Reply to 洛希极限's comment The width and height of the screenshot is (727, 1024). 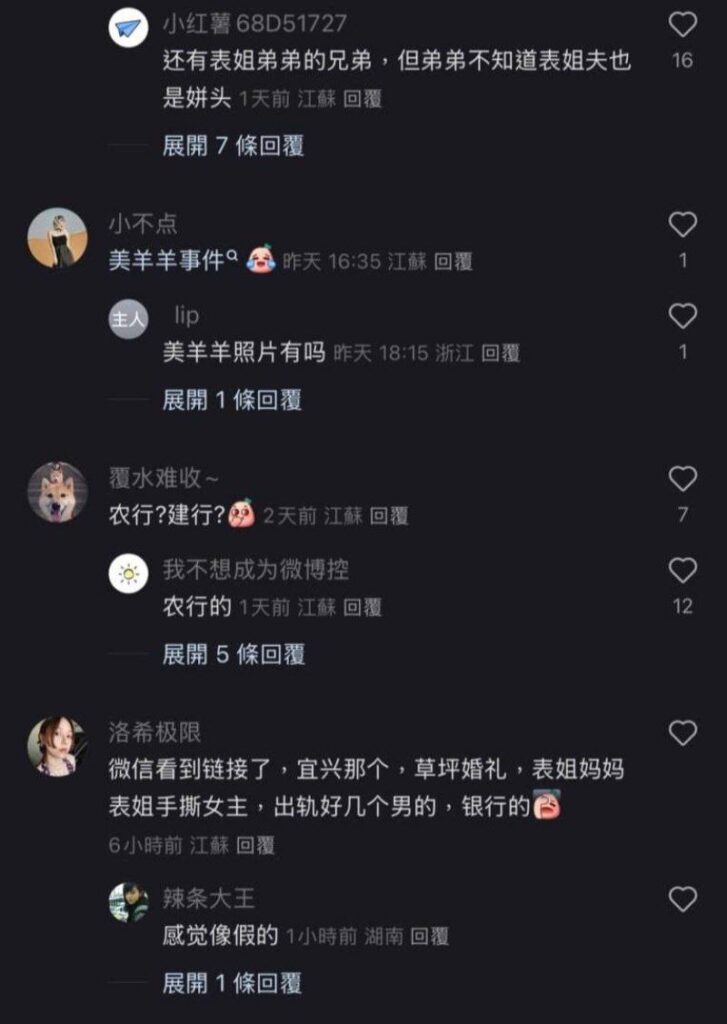255,846
